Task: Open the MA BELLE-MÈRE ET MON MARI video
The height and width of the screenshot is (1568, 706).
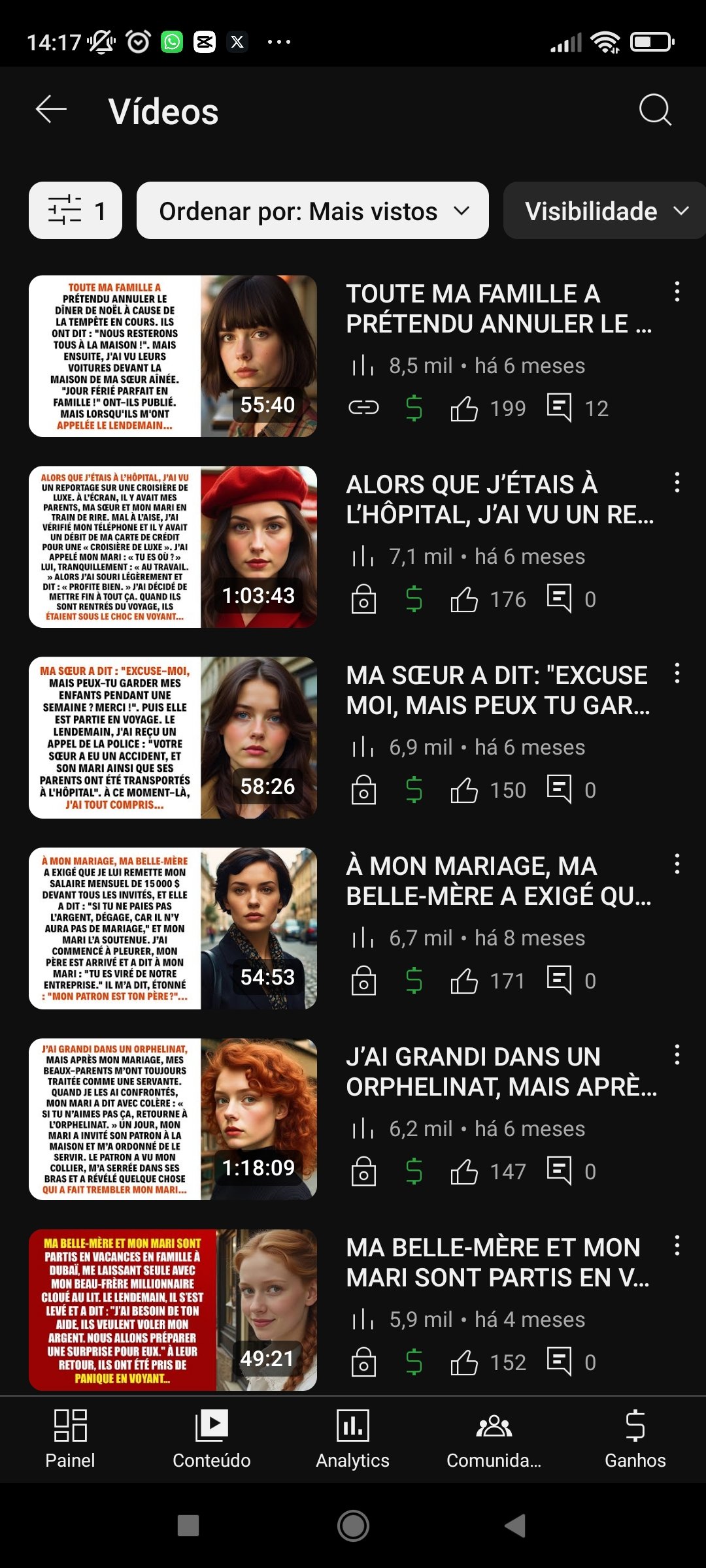Action: [173, 1310]
